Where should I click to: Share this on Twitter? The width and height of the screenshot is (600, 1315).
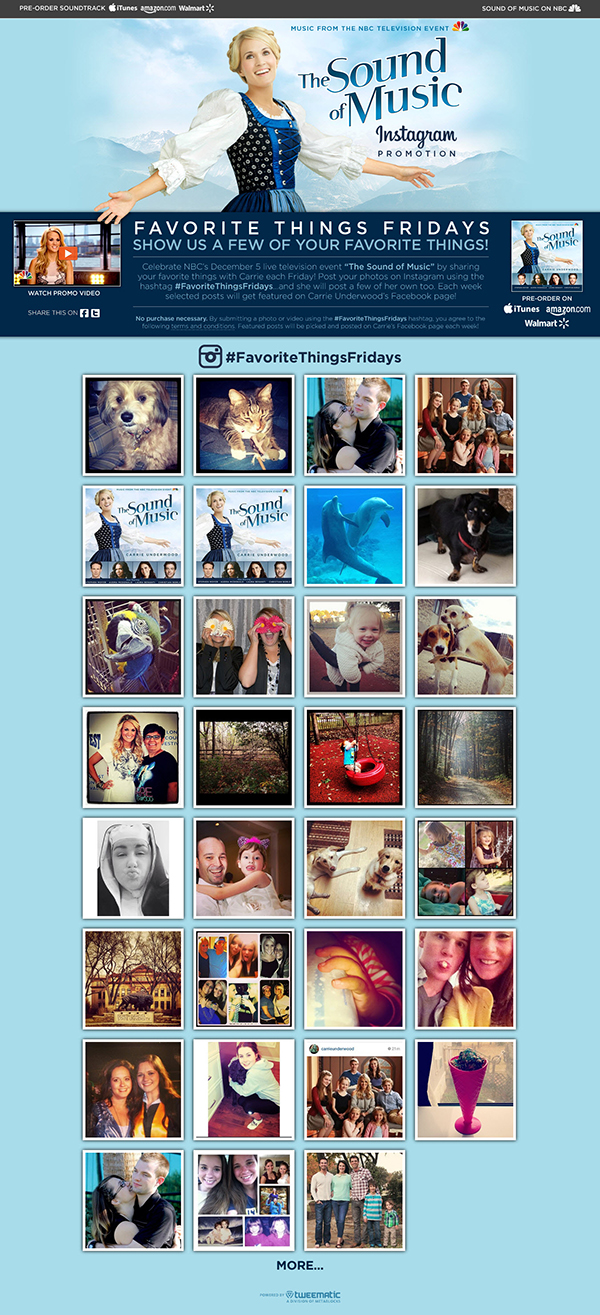96,313
